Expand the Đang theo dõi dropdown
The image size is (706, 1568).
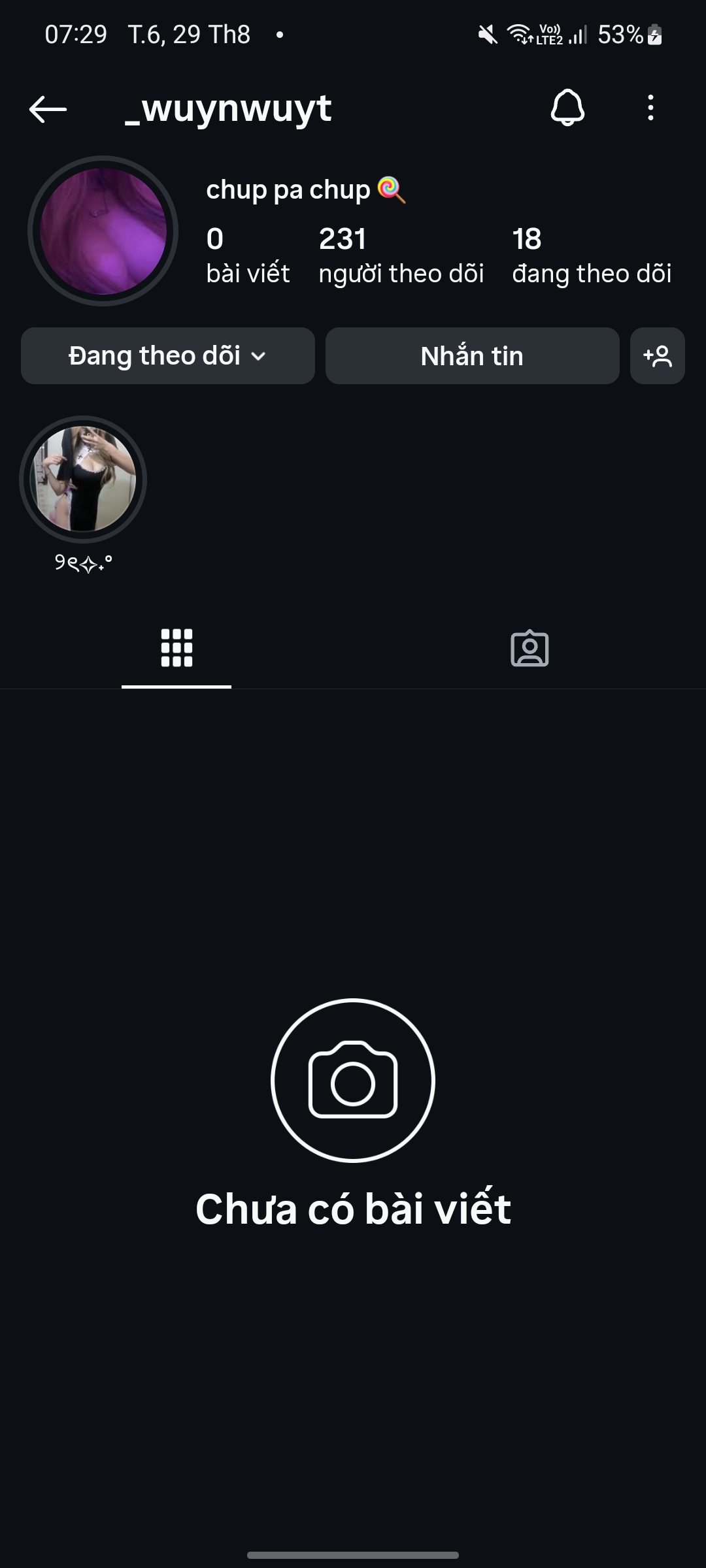[168, 356]
